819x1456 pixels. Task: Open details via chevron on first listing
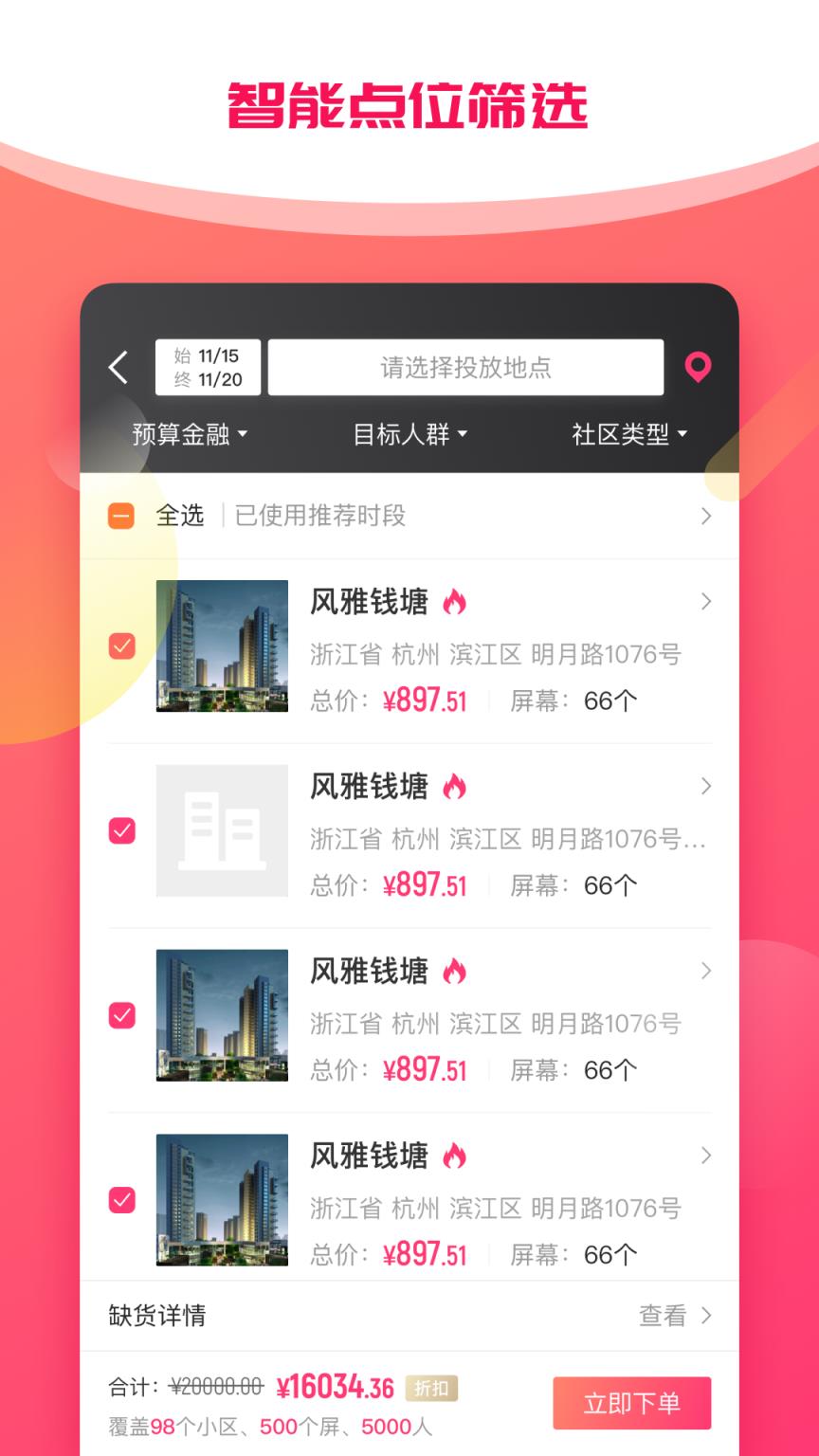click(705, 600)
